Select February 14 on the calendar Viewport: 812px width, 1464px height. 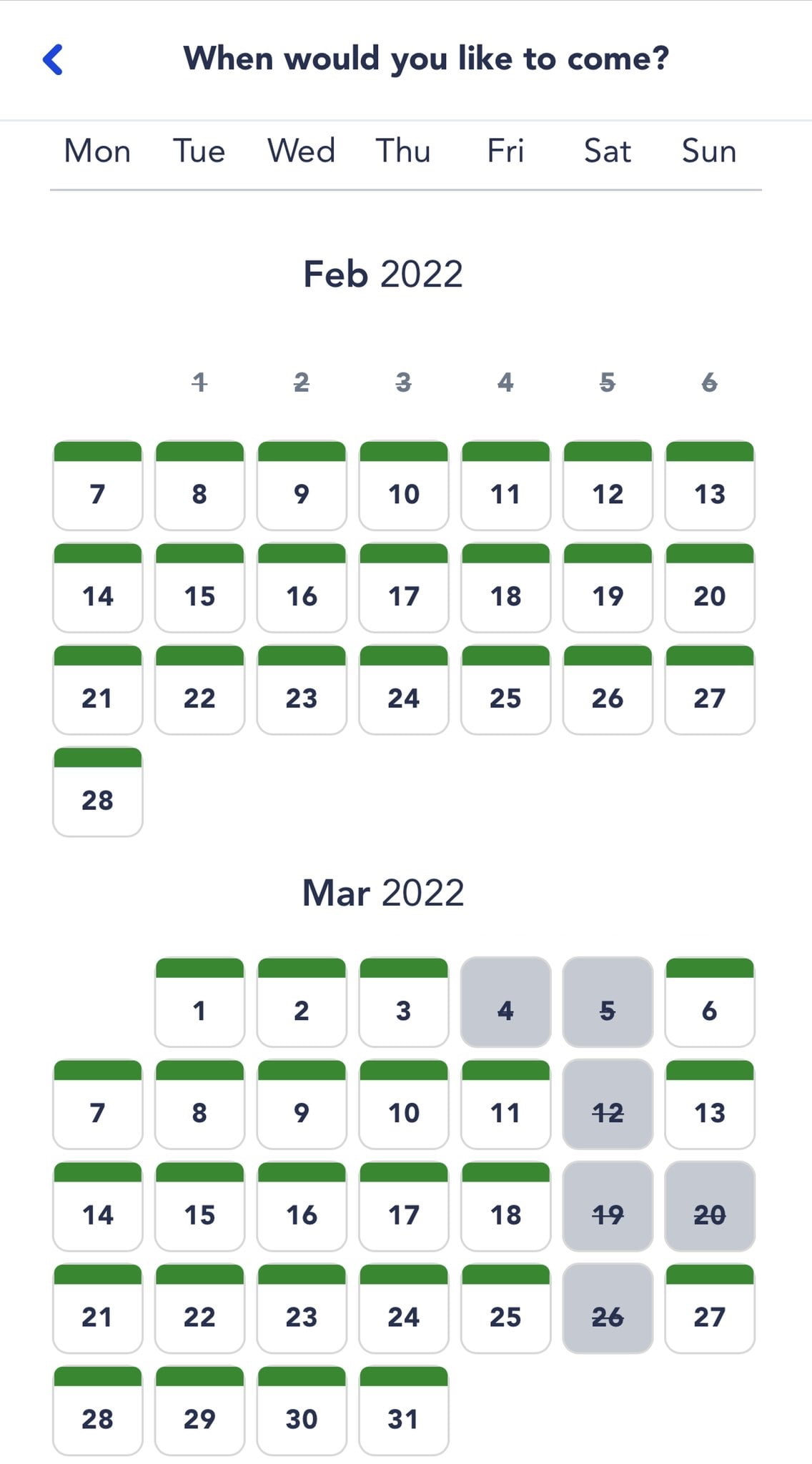98,589
